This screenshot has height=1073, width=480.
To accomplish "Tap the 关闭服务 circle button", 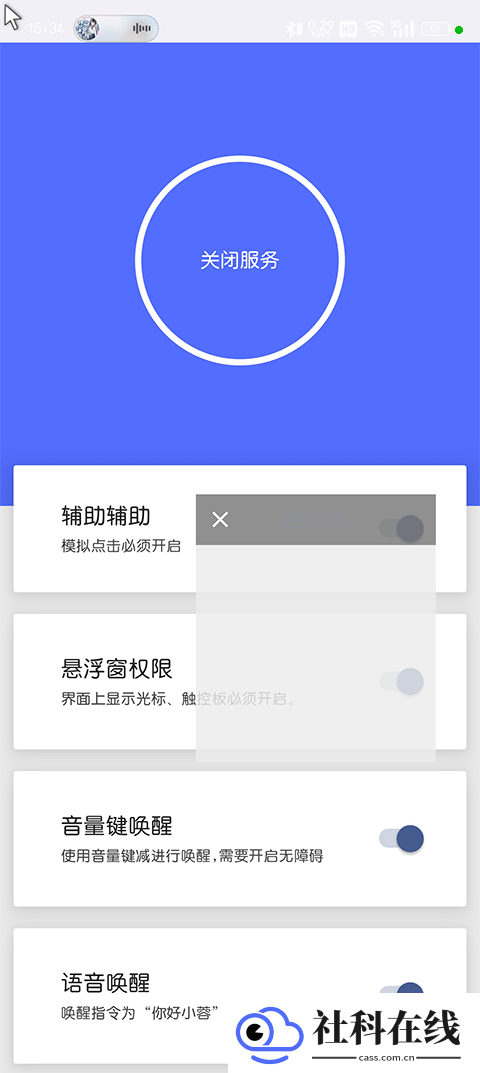I will (x=240, y=260).
